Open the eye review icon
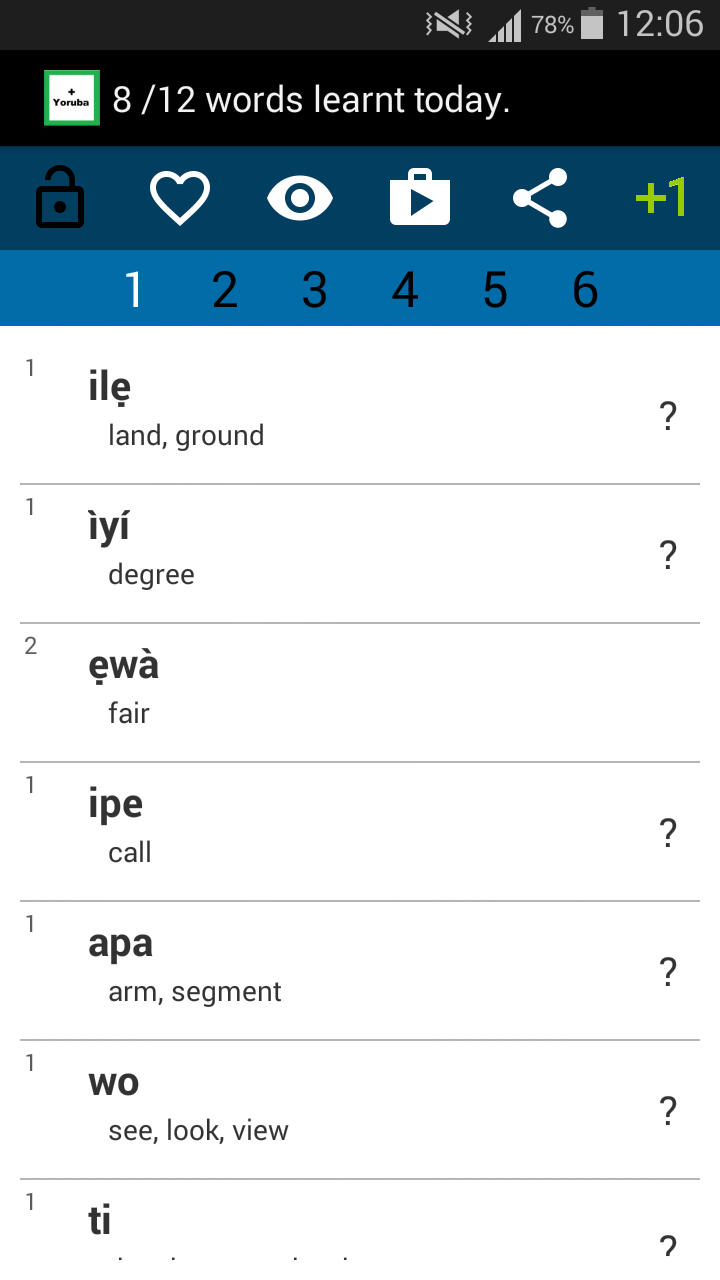Viewport: 720px width, 1280px height. pyautogui.click(x=299, y=197)
